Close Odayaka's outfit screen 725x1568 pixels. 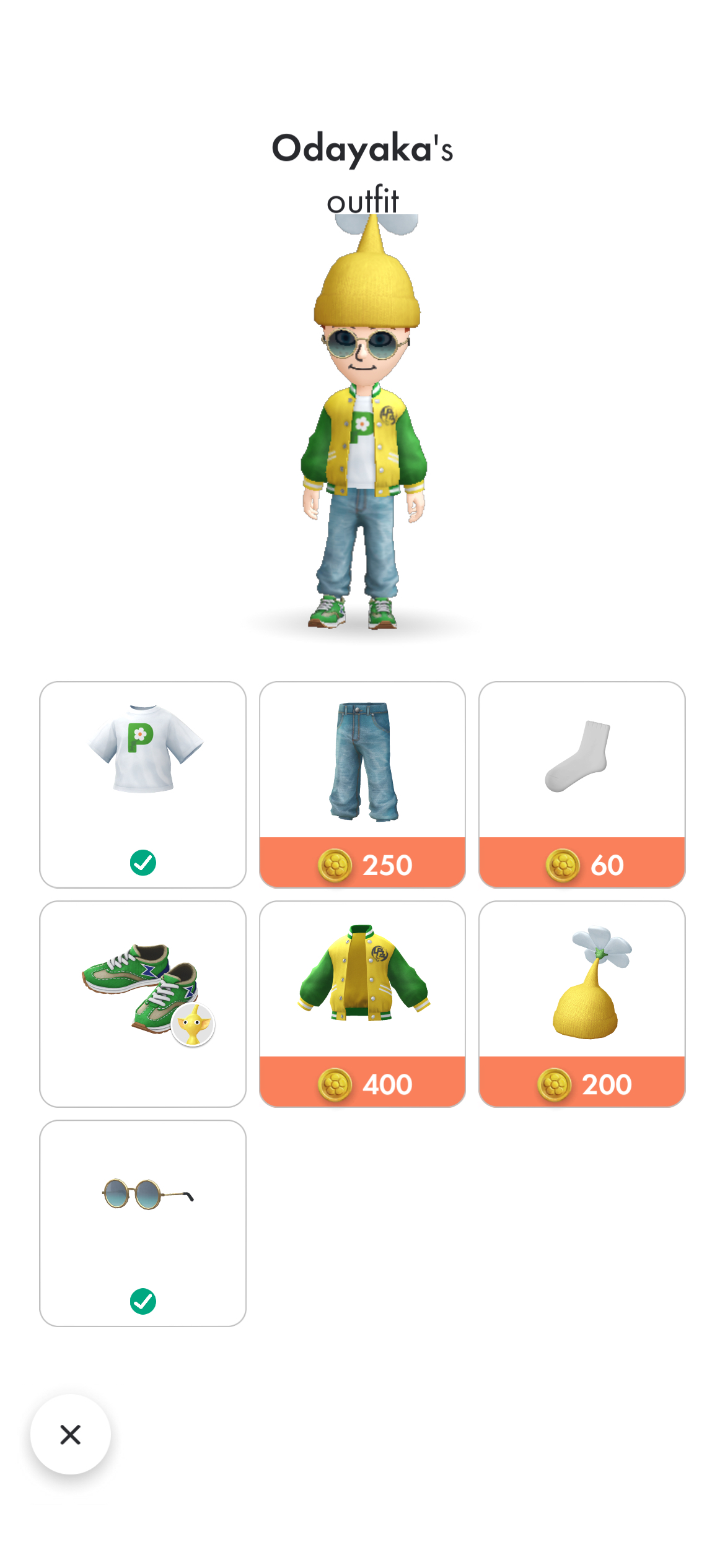[x=71, y=1434]
